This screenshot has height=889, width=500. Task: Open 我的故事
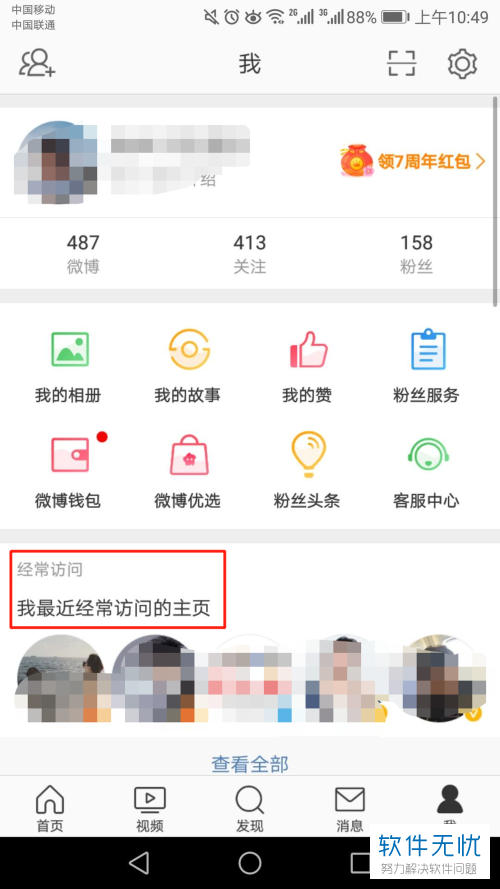click(188, 367)
